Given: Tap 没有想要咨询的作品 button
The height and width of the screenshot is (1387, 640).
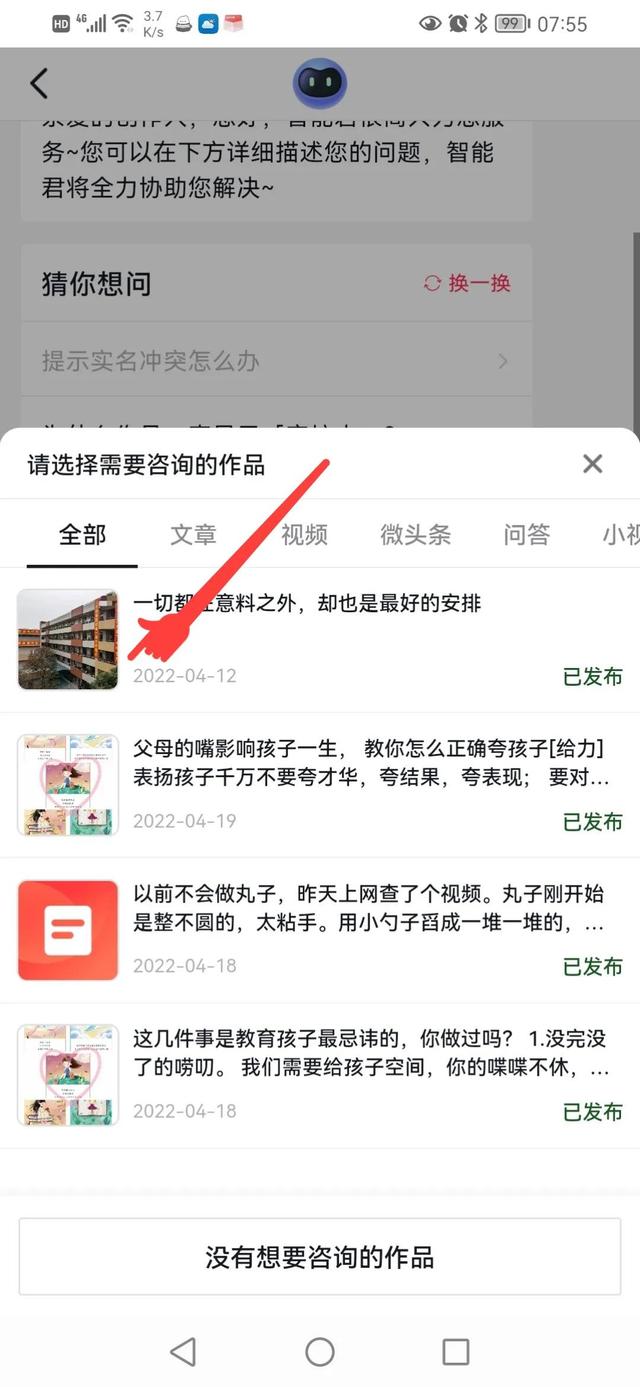Looking at the screenshot, I should [320, 1257].
